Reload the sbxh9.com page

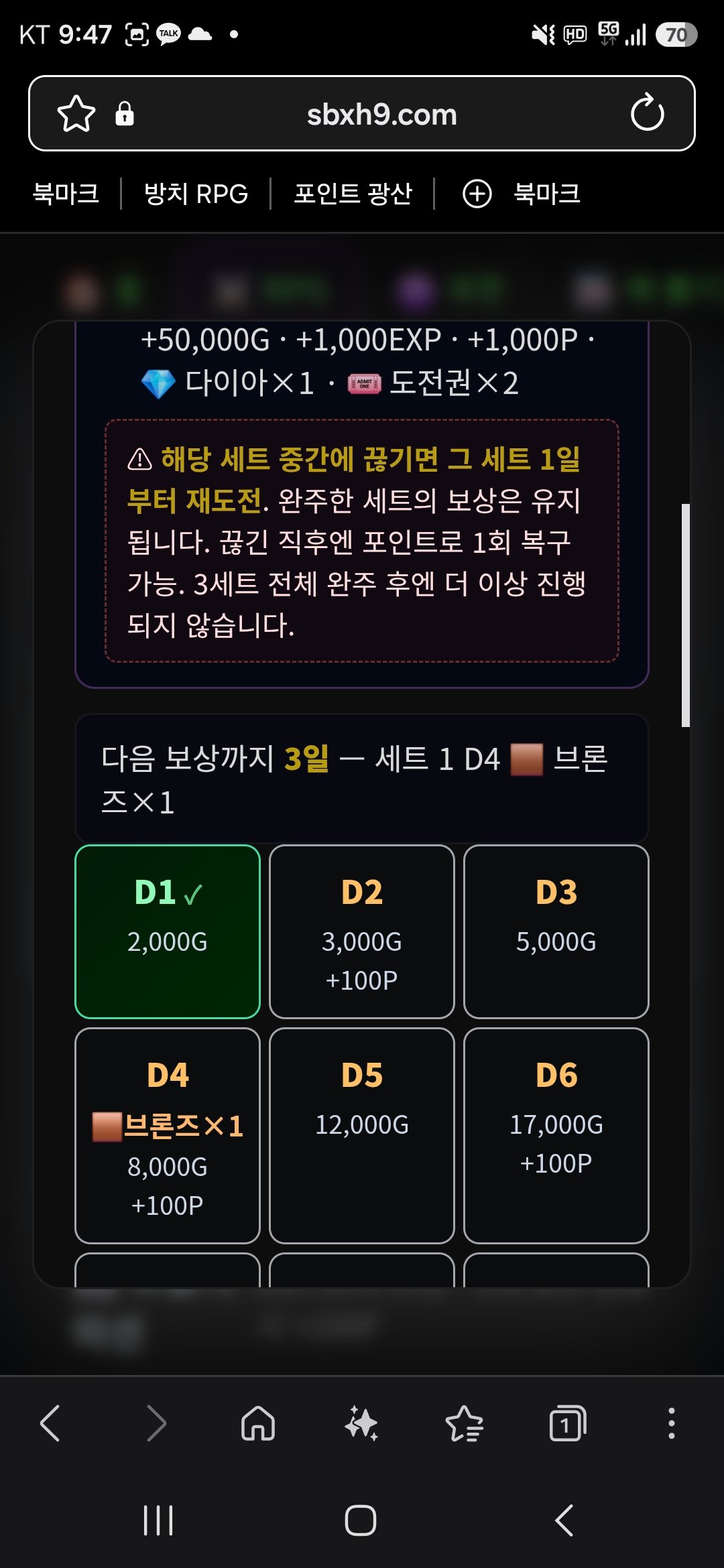point(647,113)
